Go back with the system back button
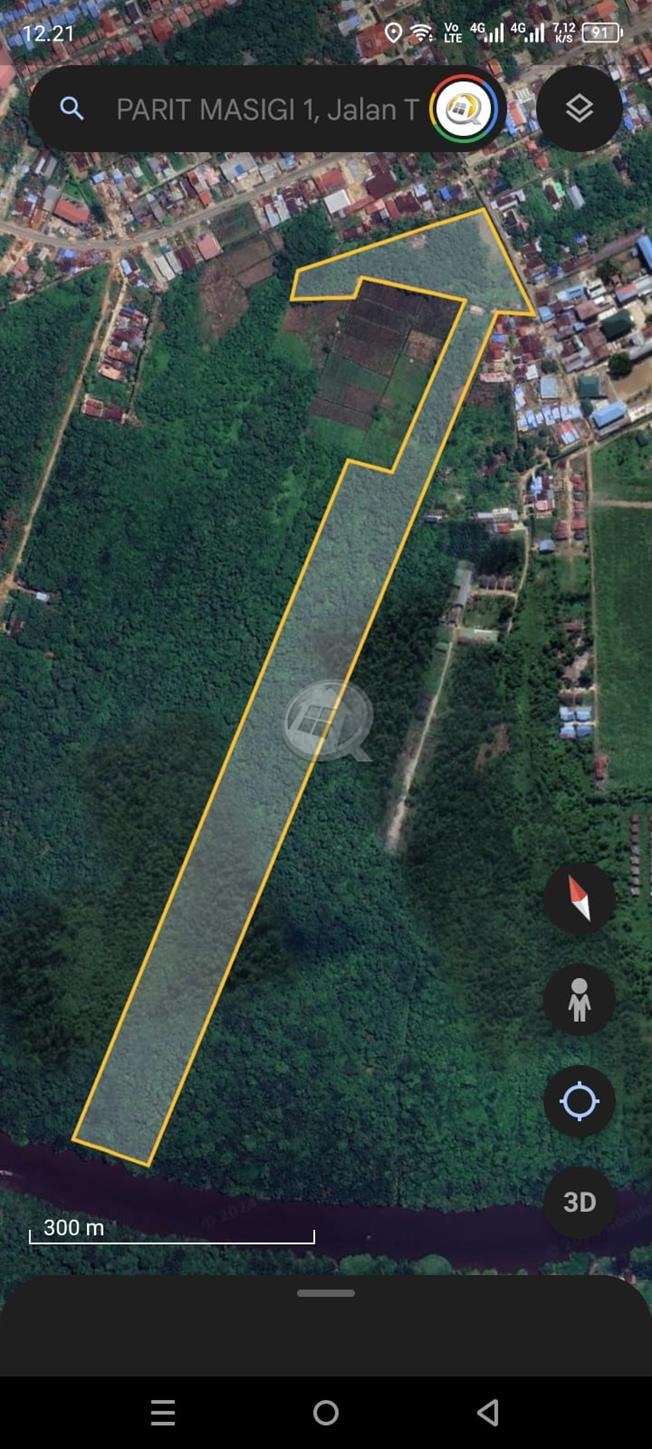652x1449 pixels. click(488, 1412)
